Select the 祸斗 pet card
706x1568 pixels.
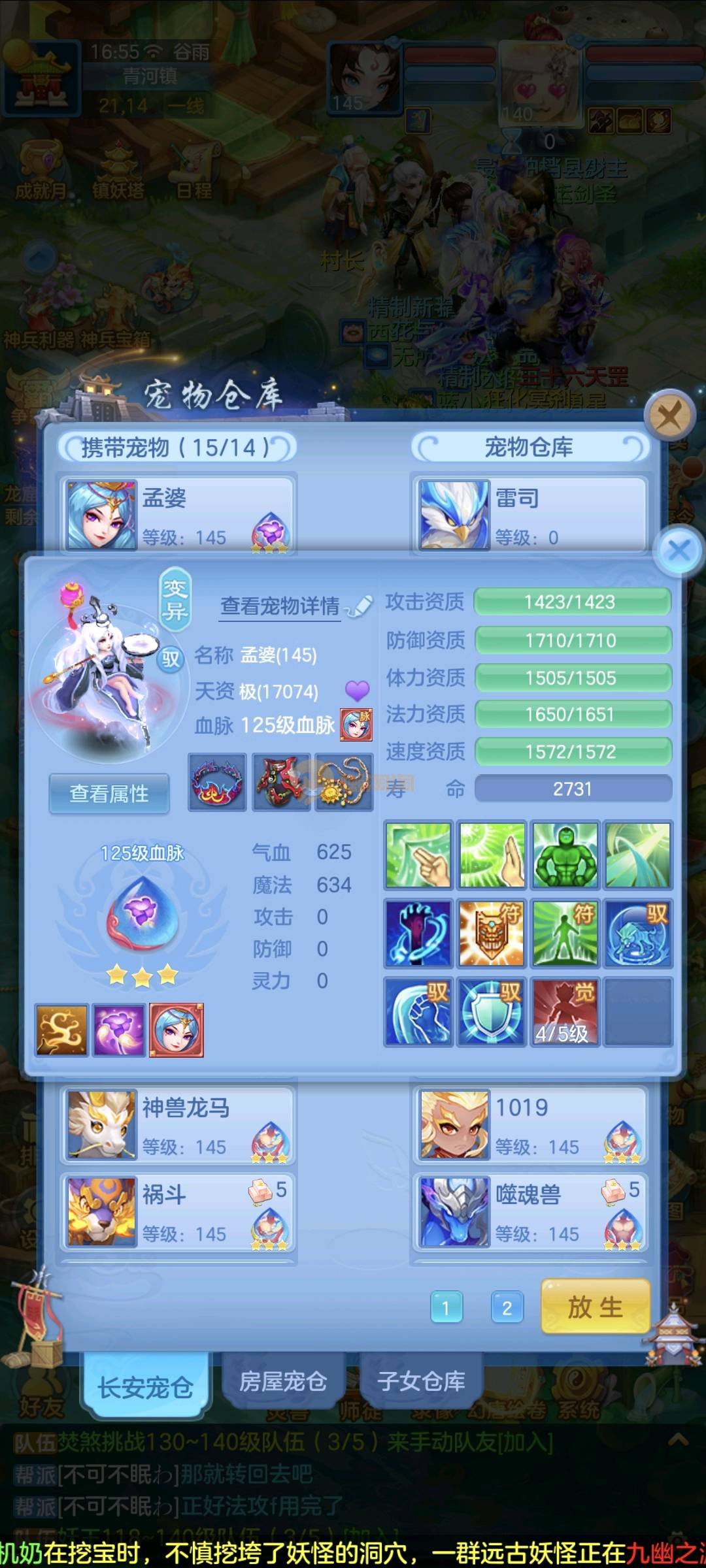coord(178,1212)
